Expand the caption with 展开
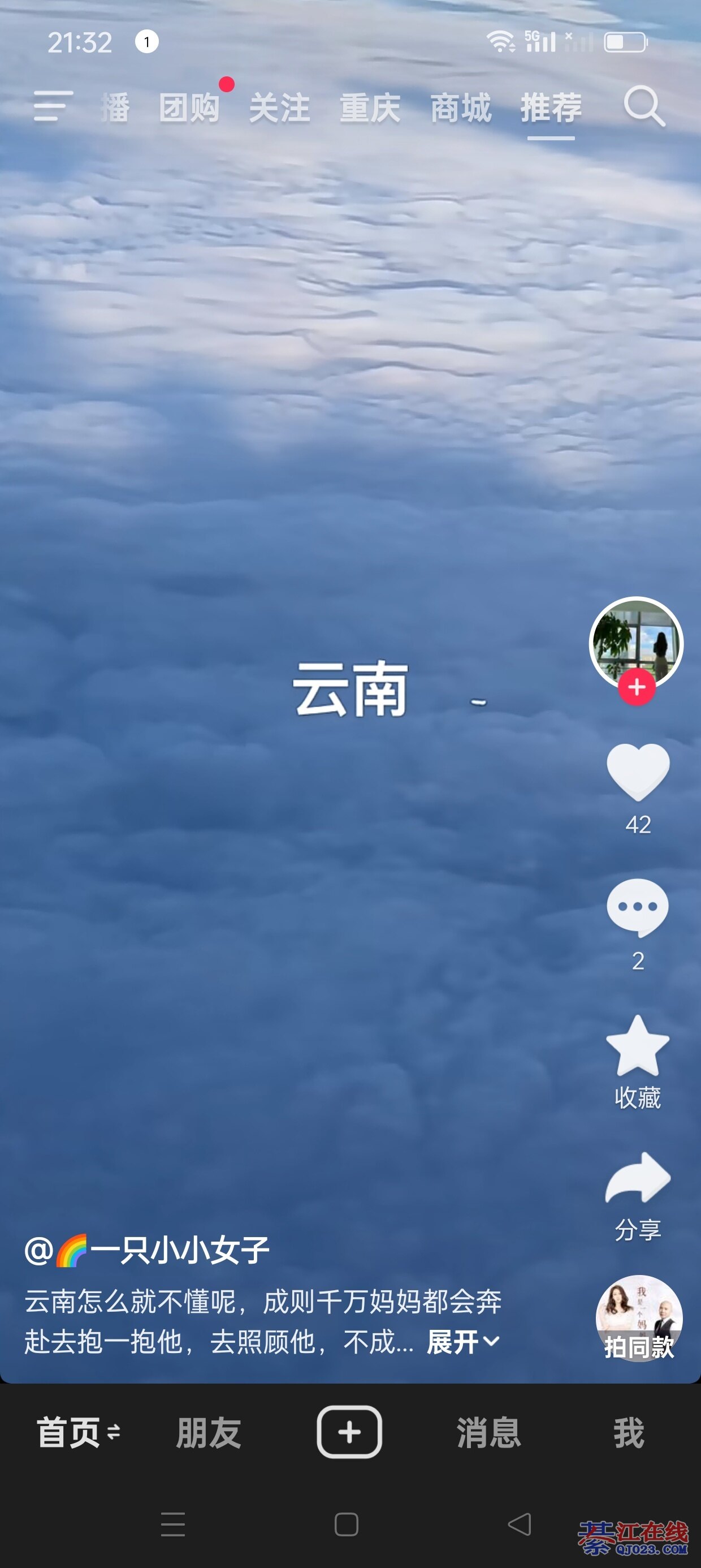The width and height of the screenshot is (701, 1568). point(463,1342)
